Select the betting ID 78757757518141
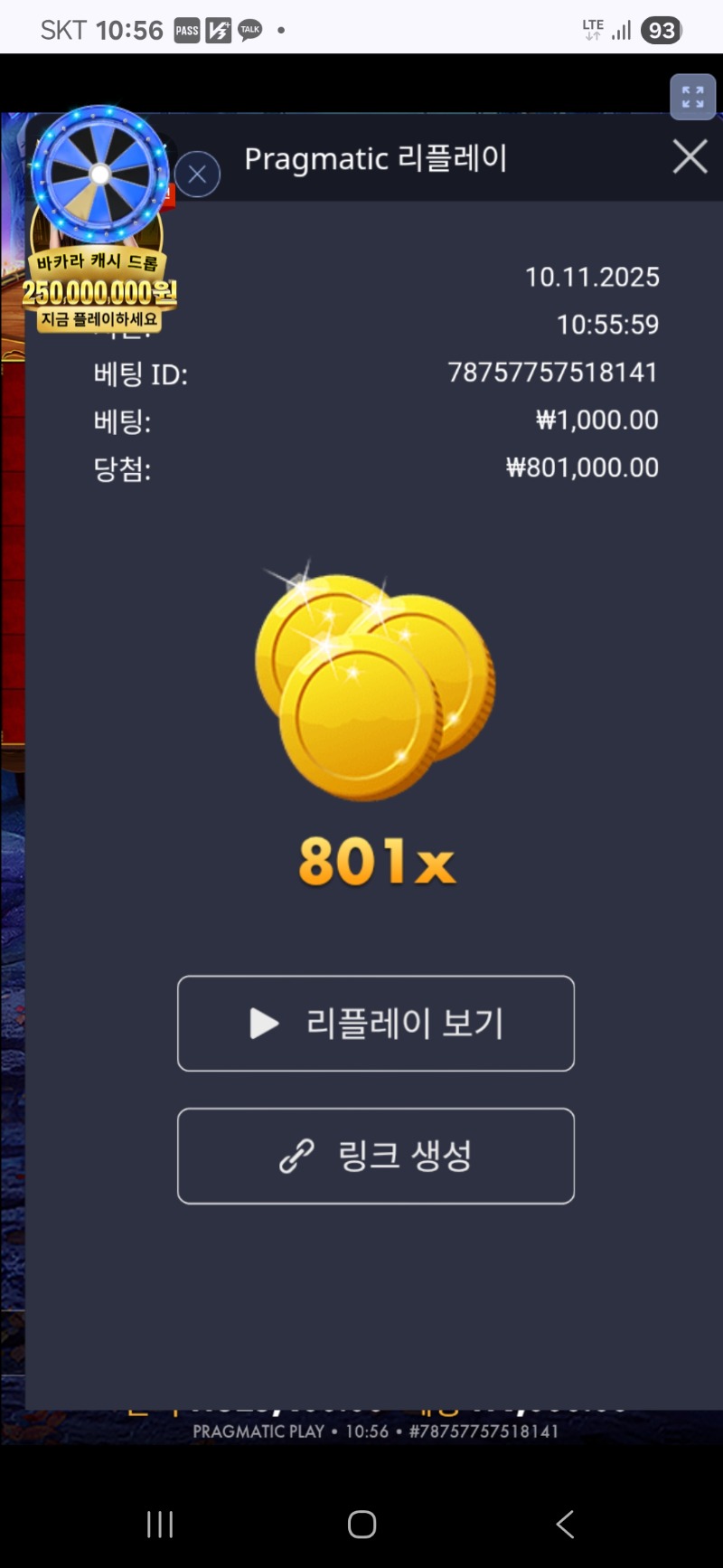The image size is (723, 1568). (553, 373)
